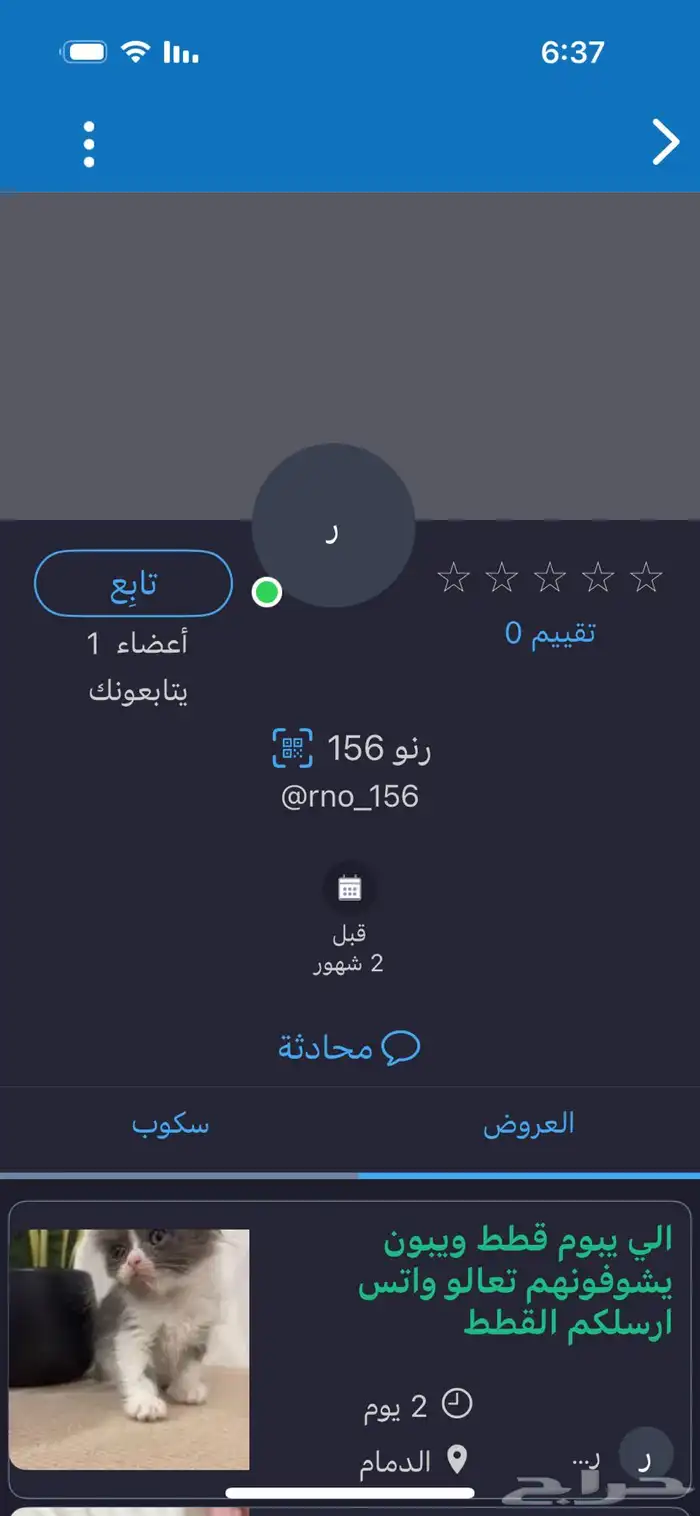This screenshot has width=700, height=1516.
Task: View the تقييم 0 ratings link
Action: coord(550,632)
